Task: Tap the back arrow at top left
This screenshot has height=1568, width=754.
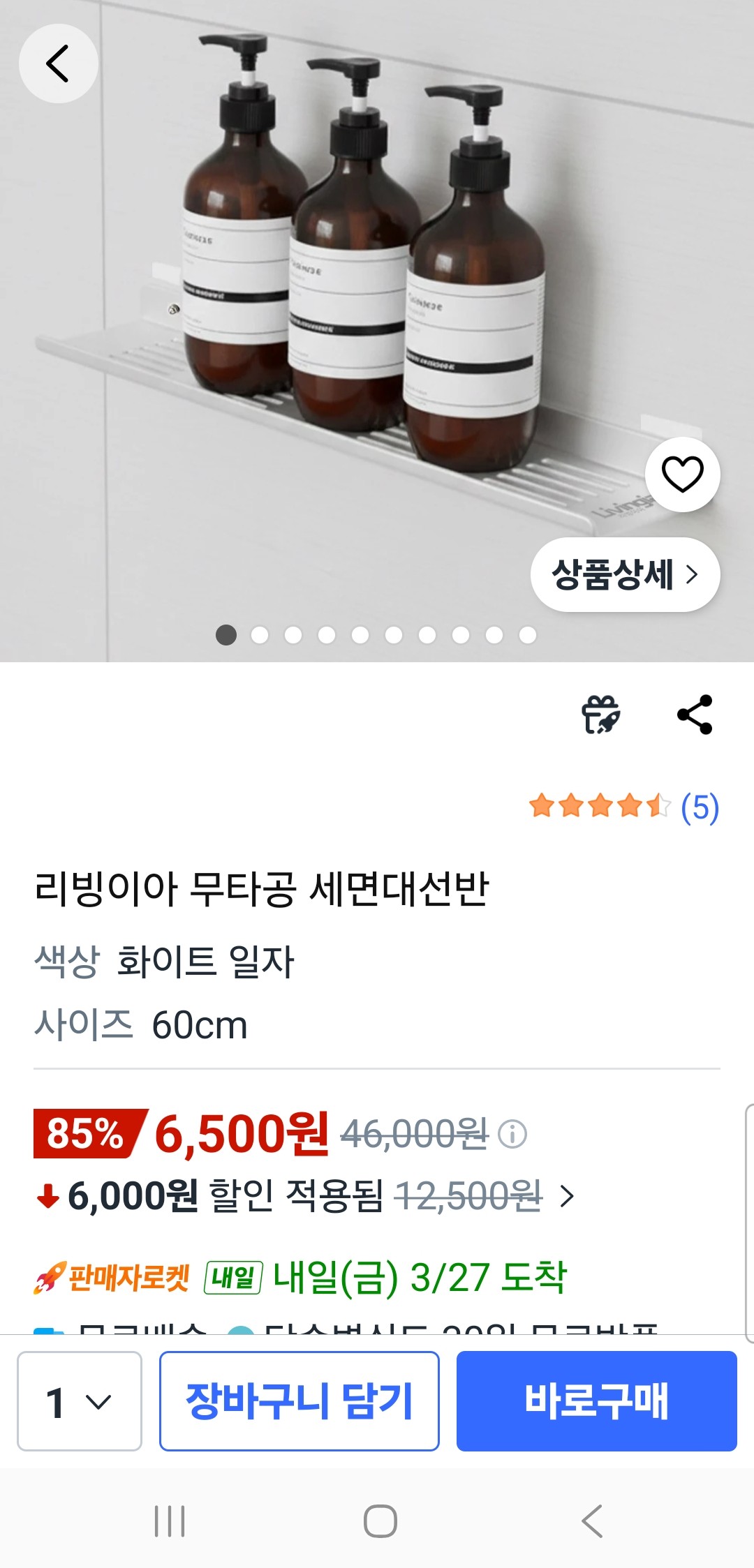Action: [x=59, y=64]
